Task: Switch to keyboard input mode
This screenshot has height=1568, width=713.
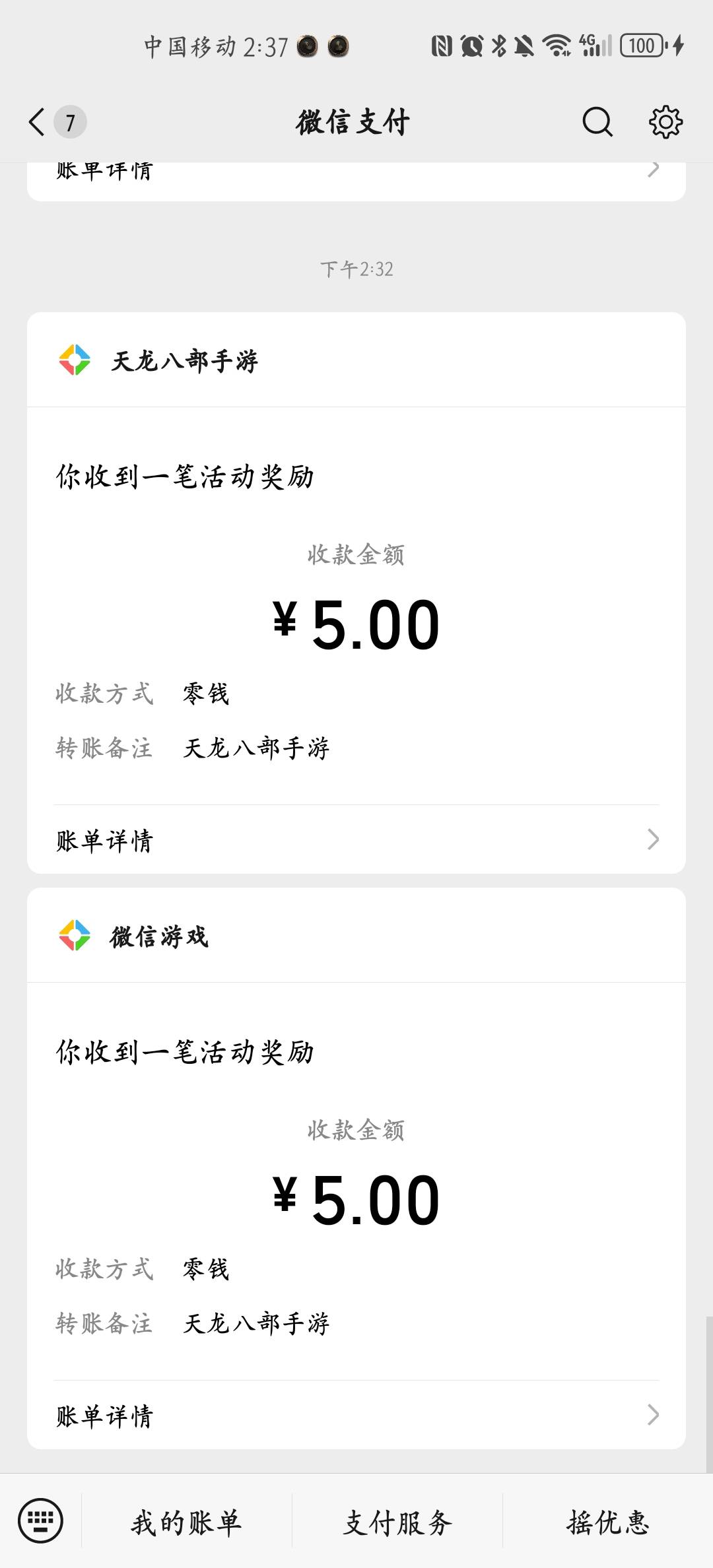Action: 41,1520
